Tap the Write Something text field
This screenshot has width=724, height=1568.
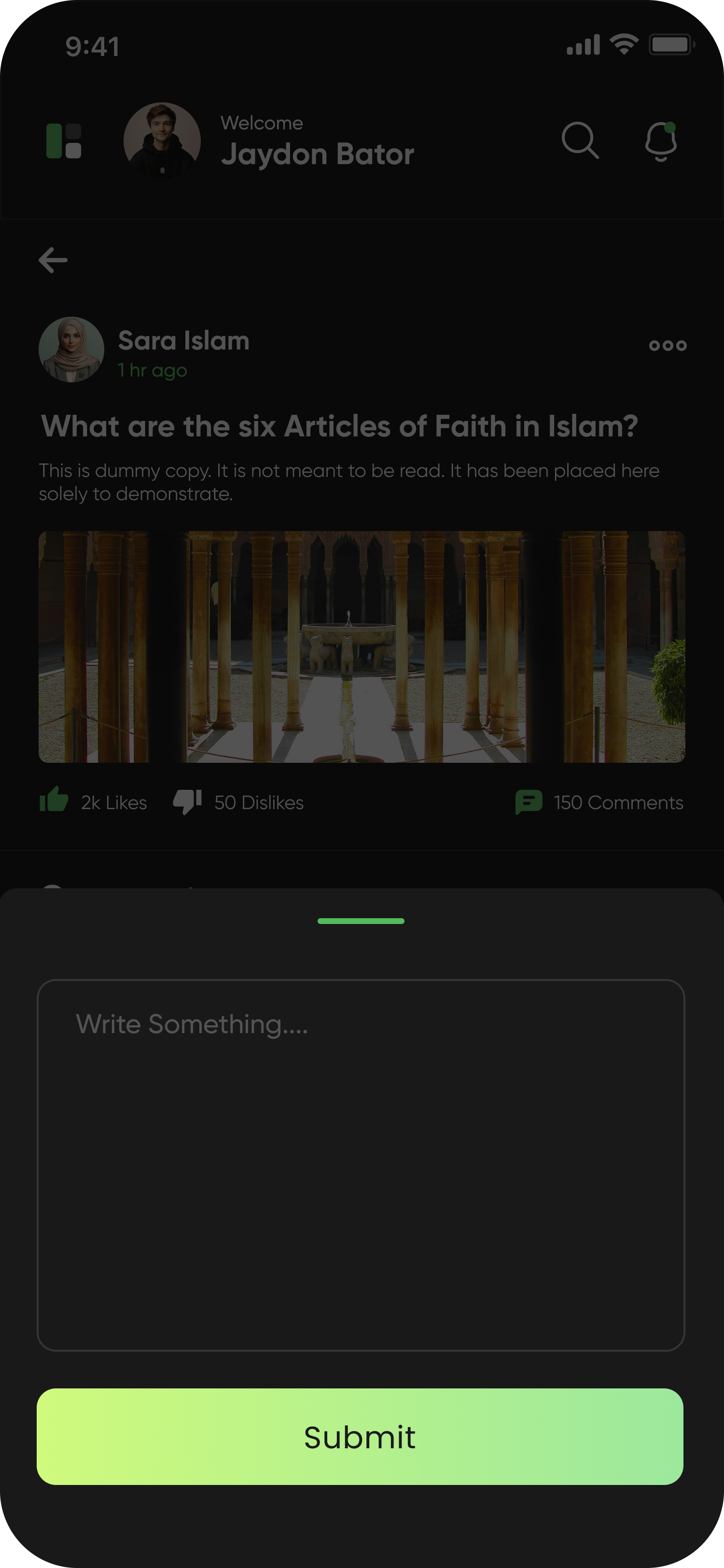click(x=361, y=1164)
